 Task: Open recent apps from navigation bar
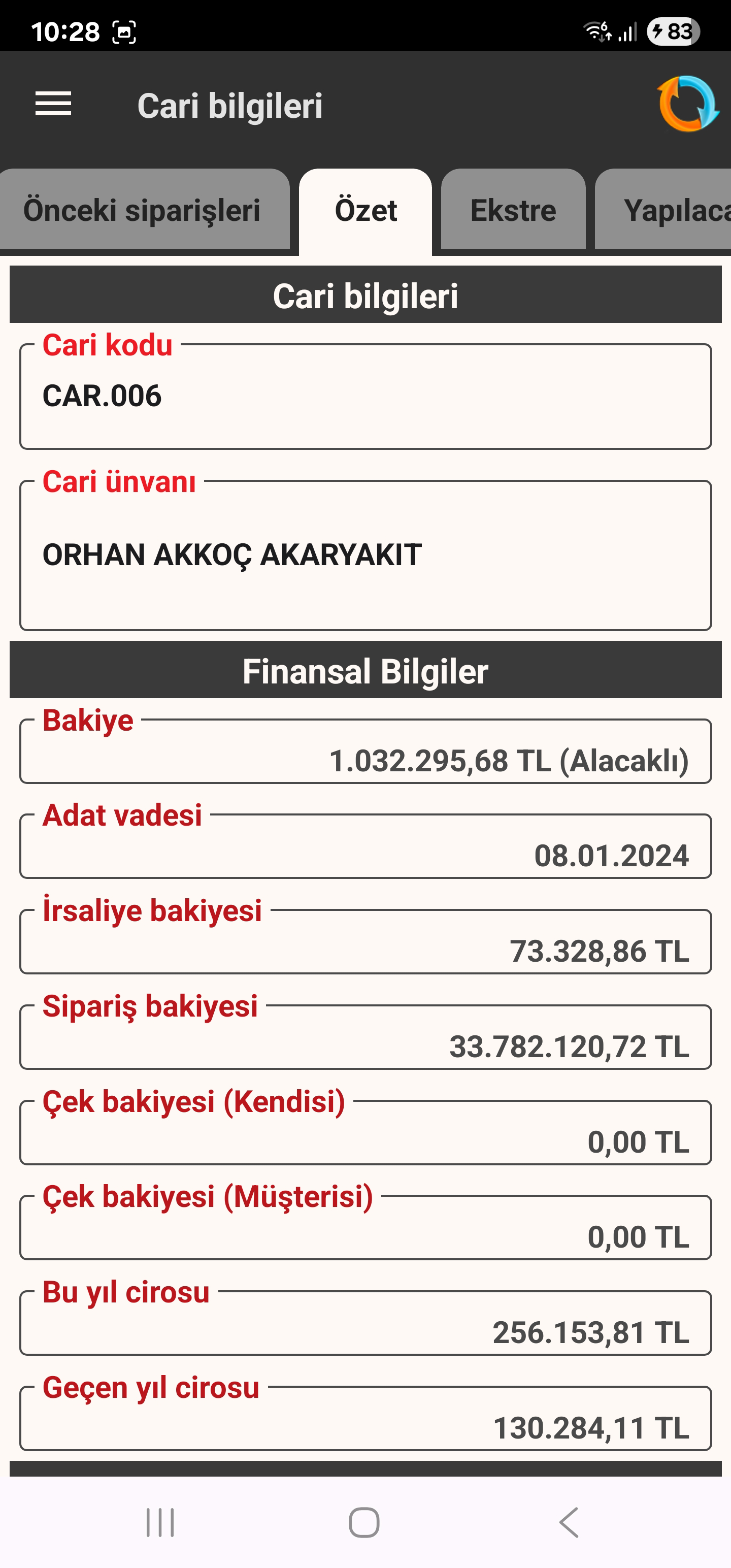tap(160, 1522)
